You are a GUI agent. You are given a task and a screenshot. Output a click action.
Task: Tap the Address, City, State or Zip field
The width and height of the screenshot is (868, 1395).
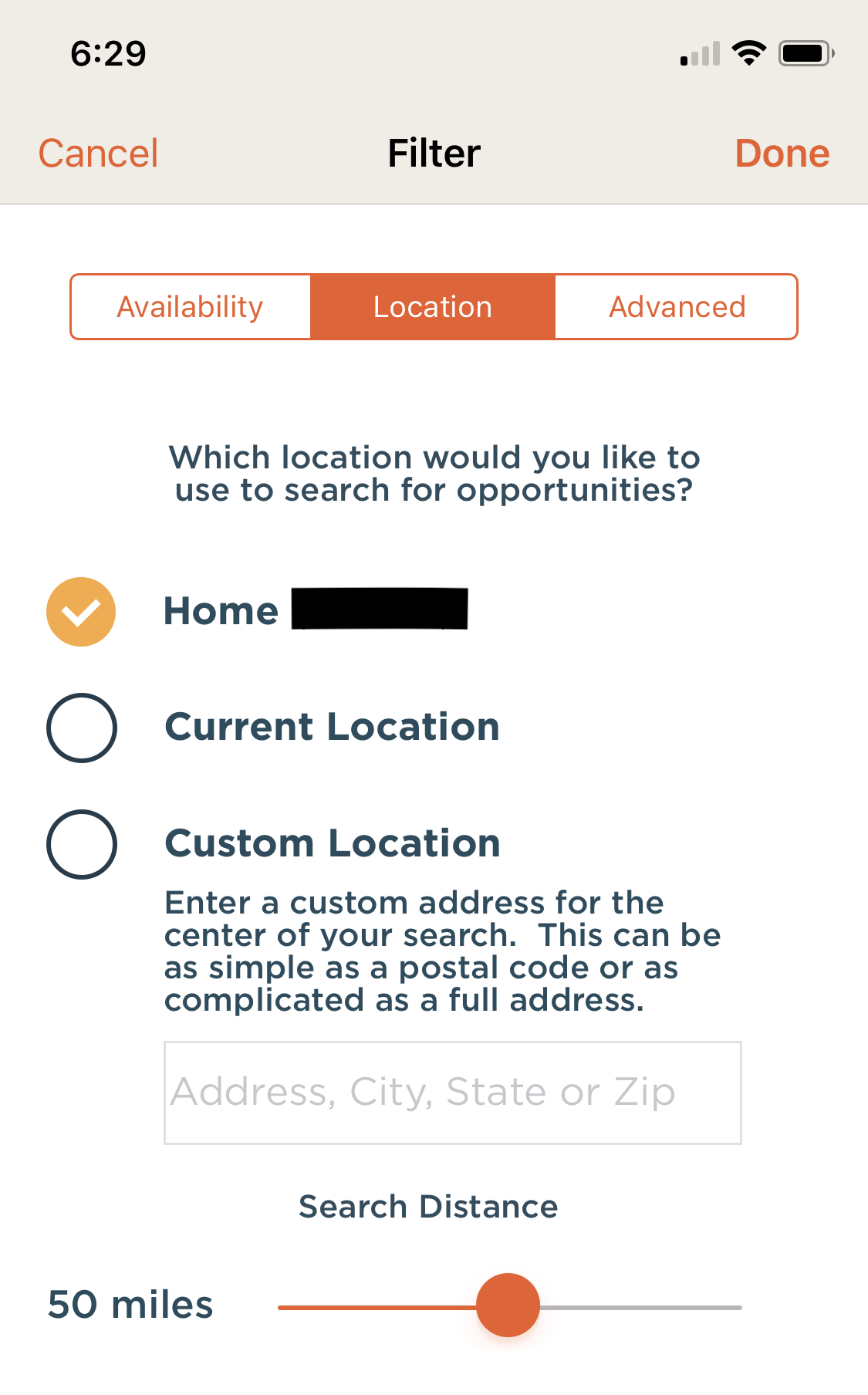click(452, 1093)
